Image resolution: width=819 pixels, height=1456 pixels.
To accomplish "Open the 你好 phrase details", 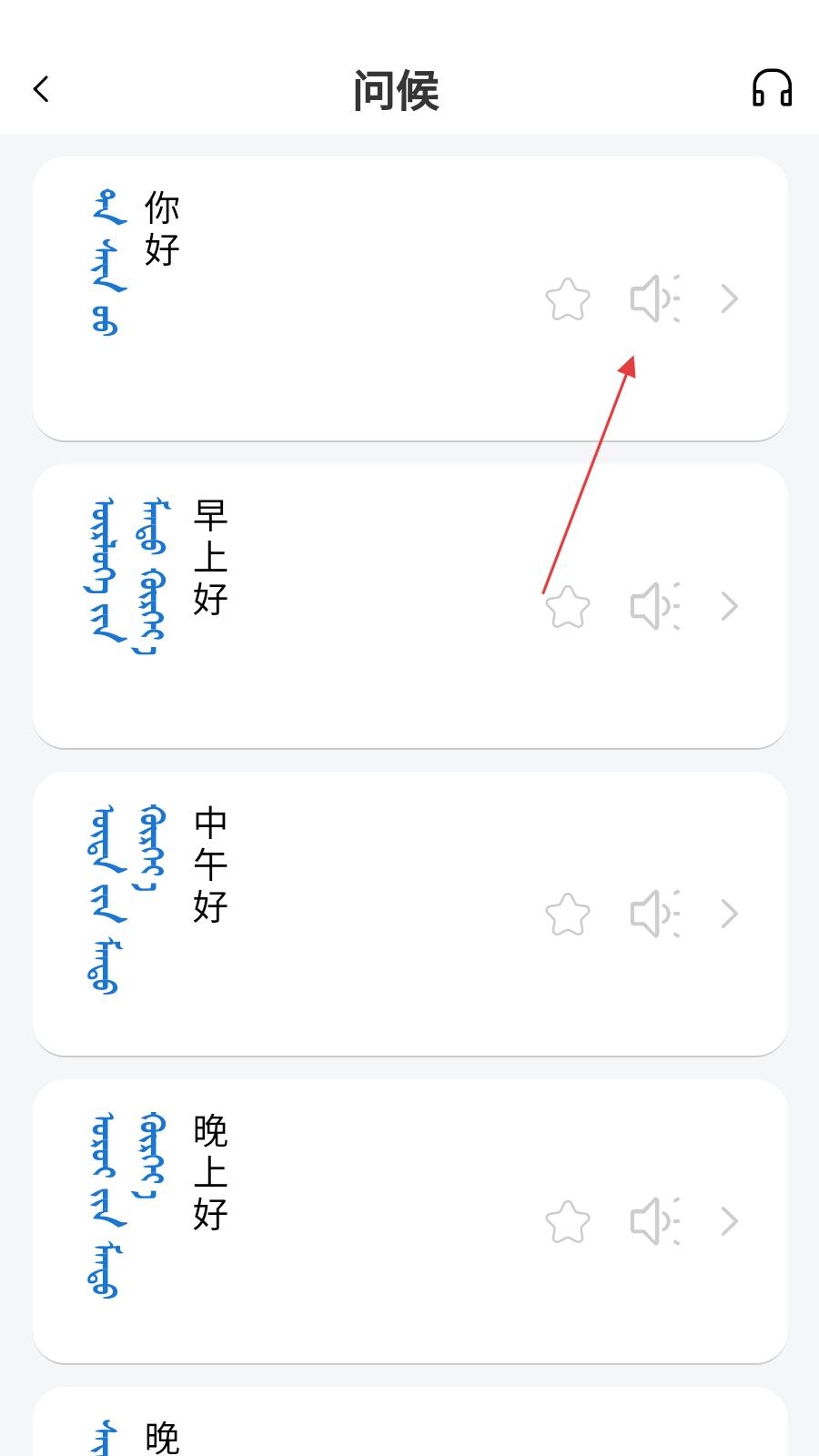I will [x=730, y=298].
